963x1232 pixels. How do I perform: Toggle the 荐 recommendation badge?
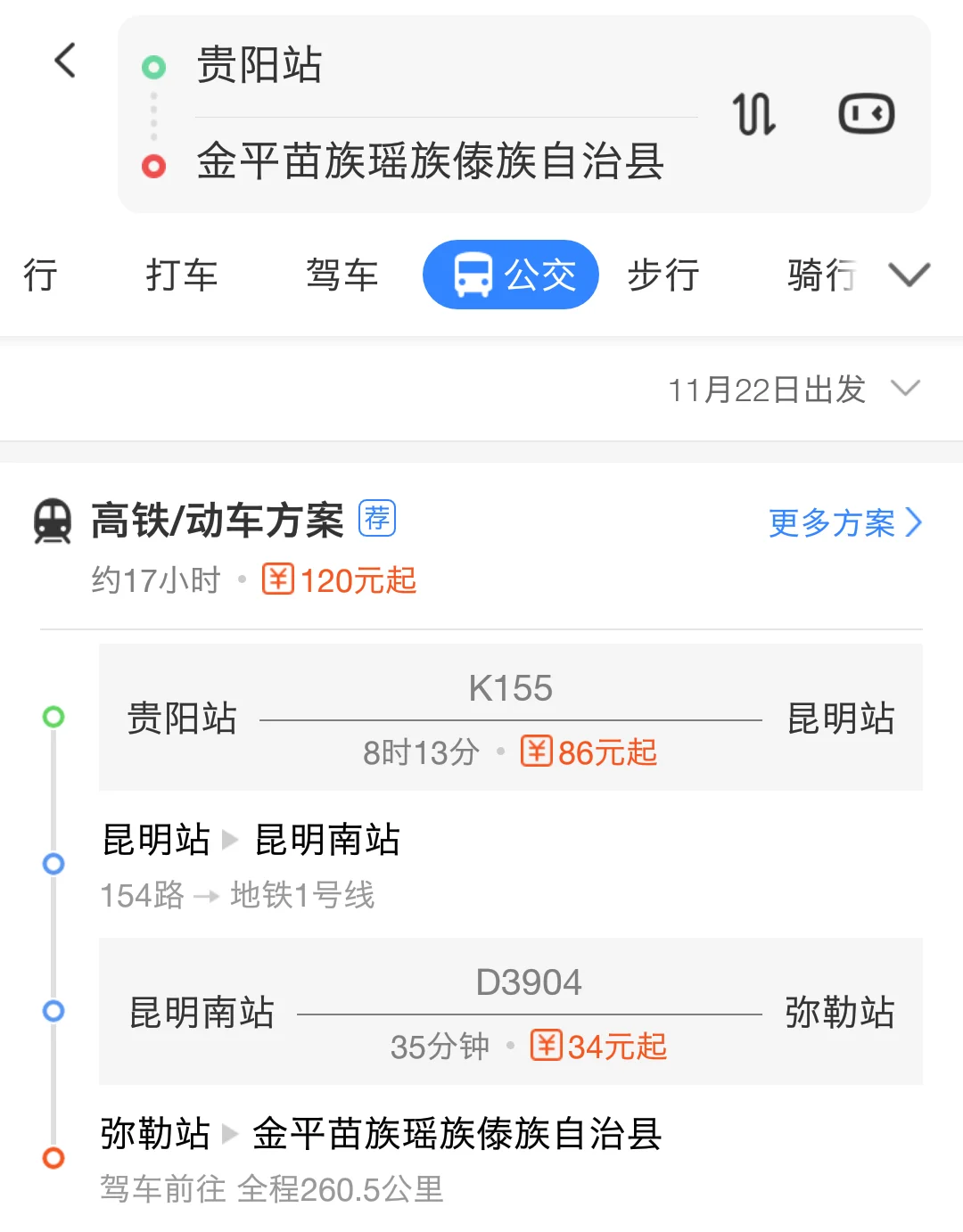pyautogui.click(x=378, y=518)
